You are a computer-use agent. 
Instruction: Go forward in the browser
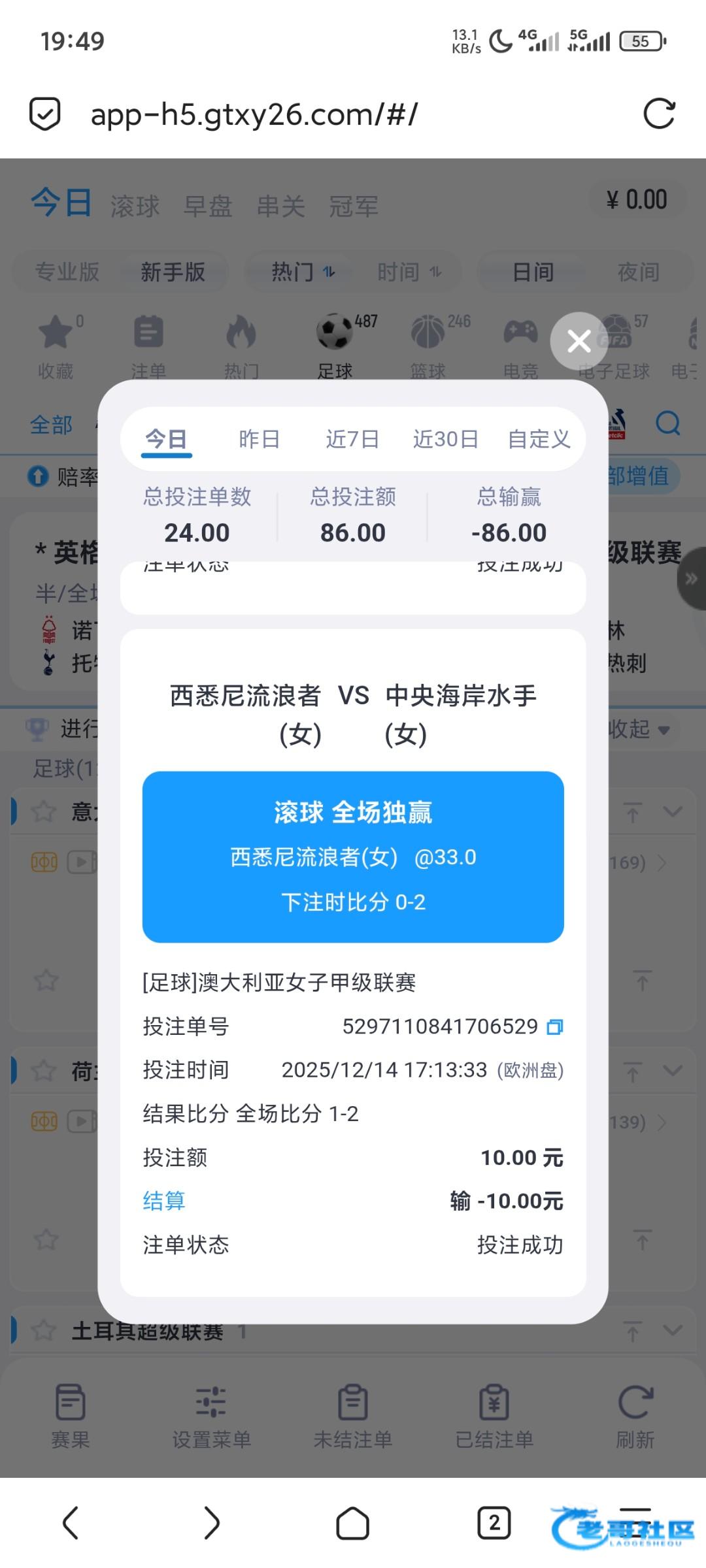[x=212, y=1524]
